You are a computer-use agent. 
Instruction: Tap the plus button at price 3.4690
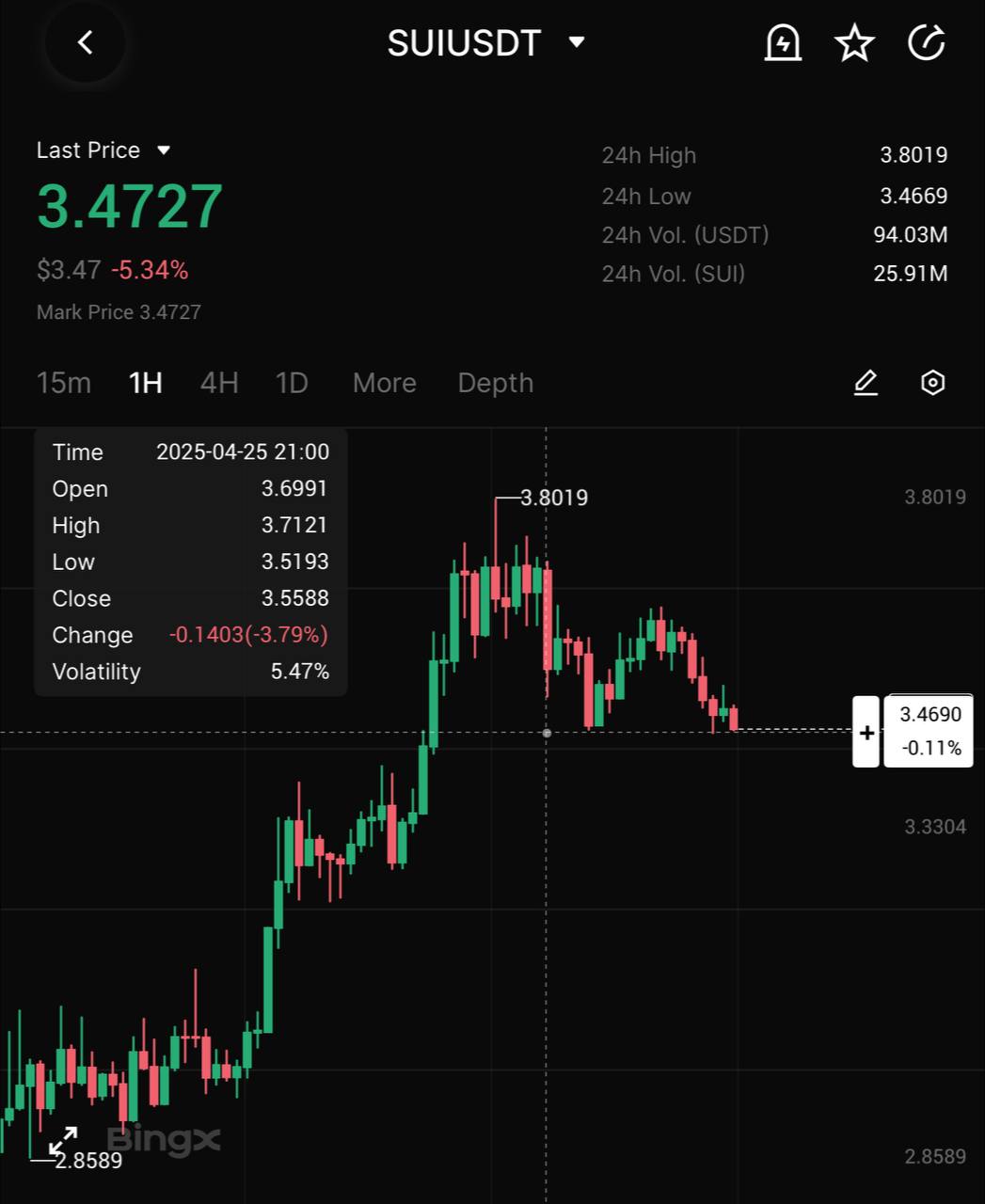pos(866,732)
